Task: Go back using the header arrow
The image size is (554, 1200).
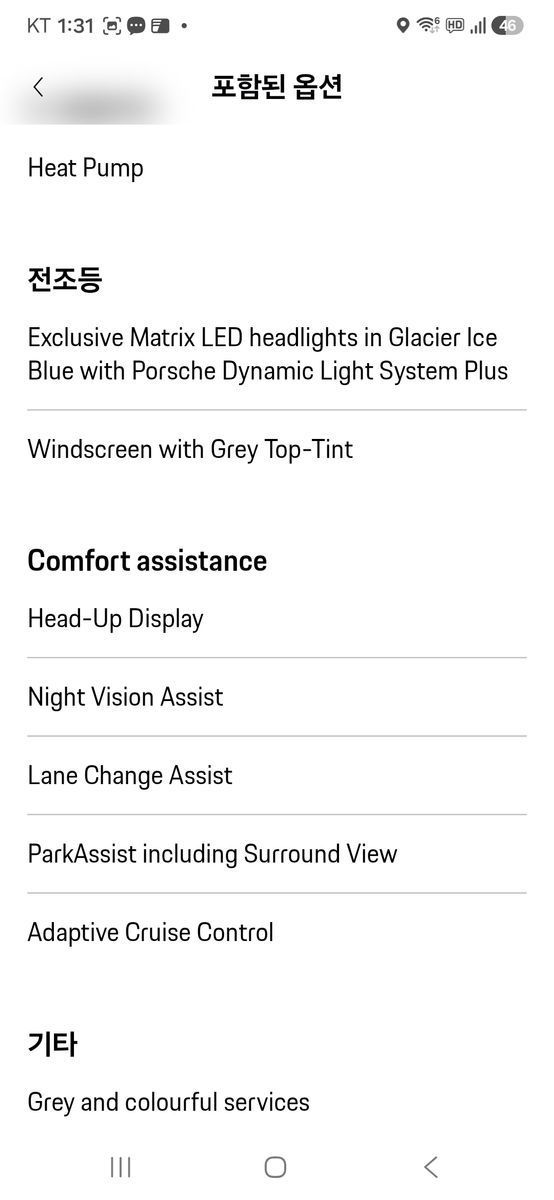Action: click(x=38, y=87)
